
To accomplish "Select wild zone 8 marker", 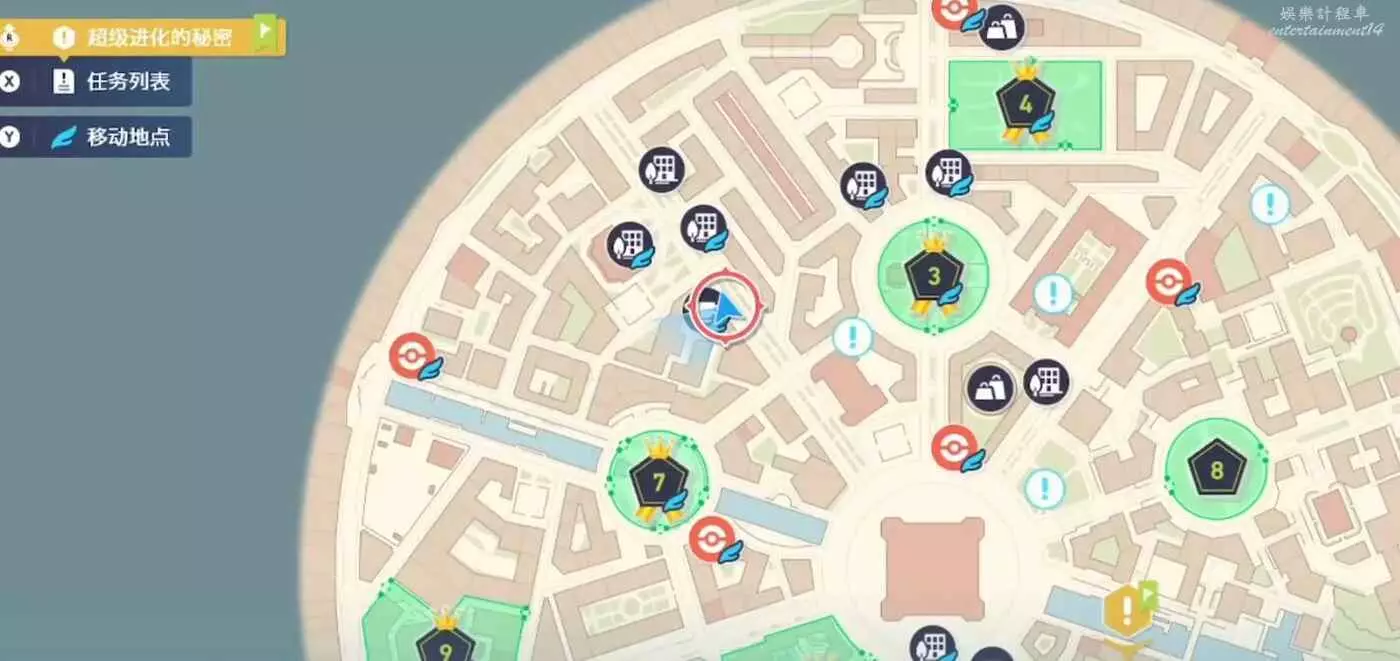I will point(1216,469).
